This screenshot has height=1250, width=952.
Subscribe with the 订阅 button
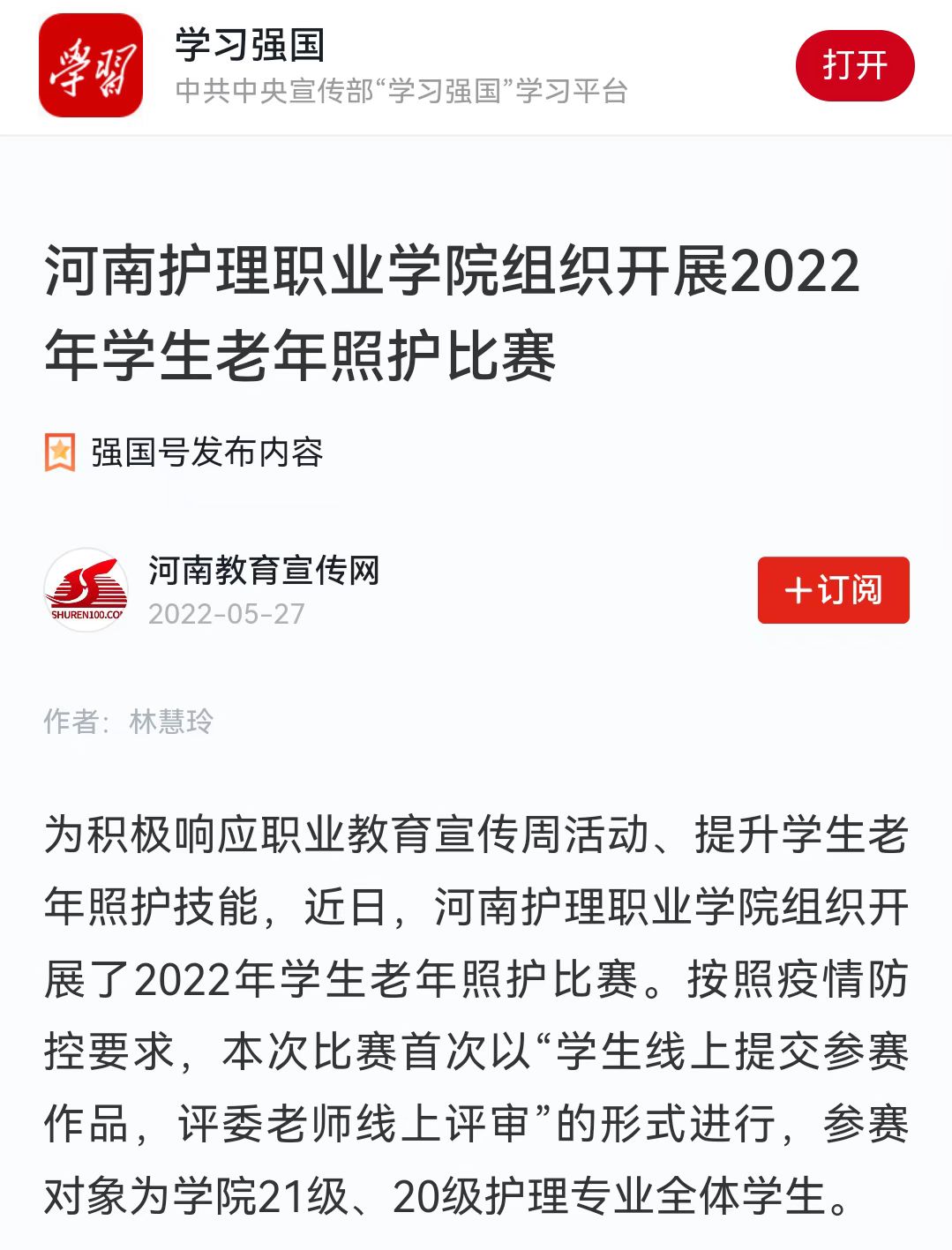833,590
